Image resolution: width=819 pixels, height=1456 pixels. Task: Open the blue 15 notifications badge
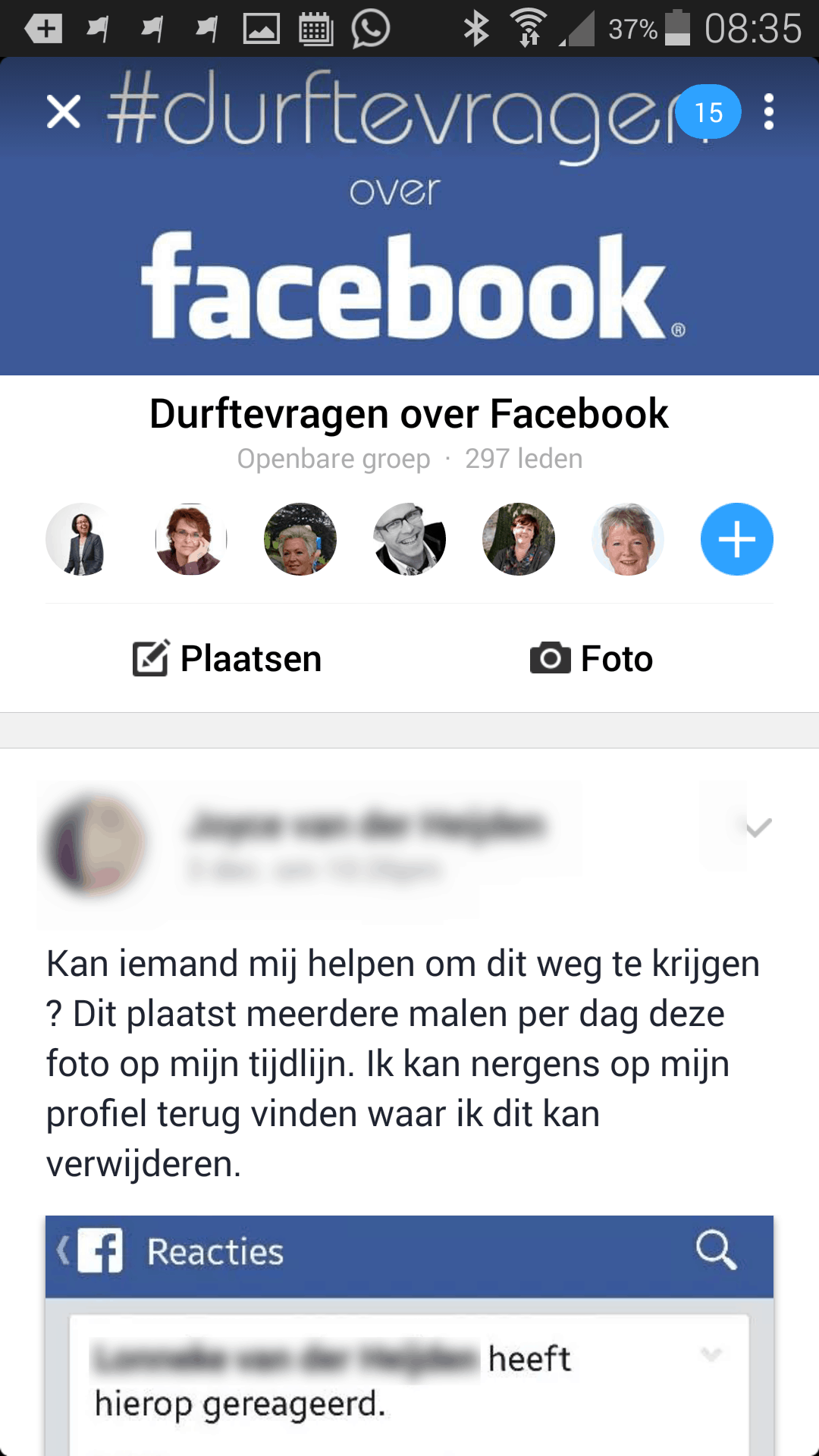708,112
